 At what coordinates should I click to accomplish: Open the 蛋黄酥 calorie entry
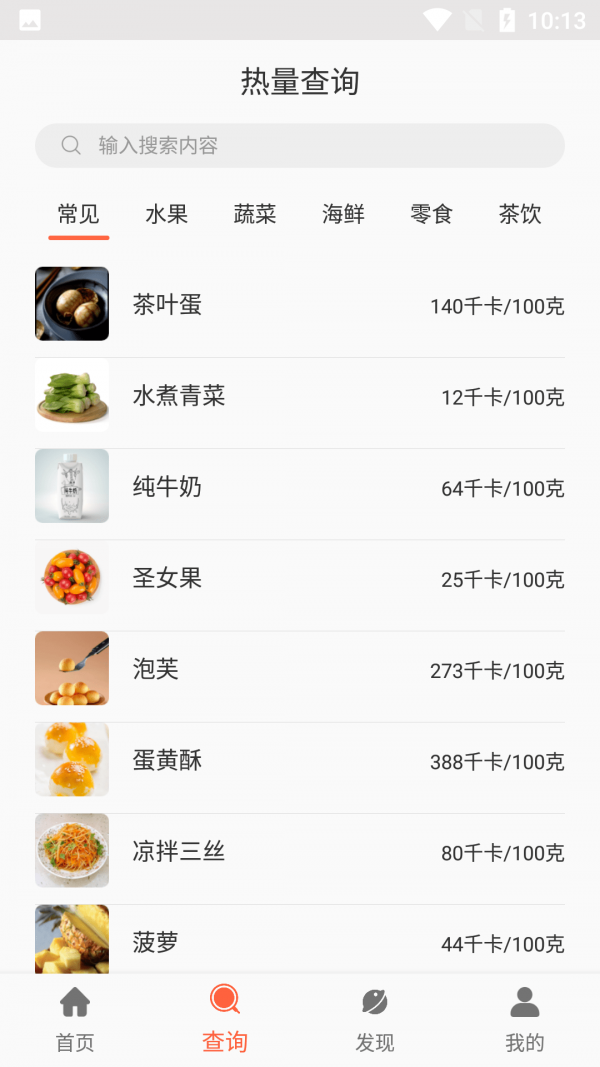(300, 760)
